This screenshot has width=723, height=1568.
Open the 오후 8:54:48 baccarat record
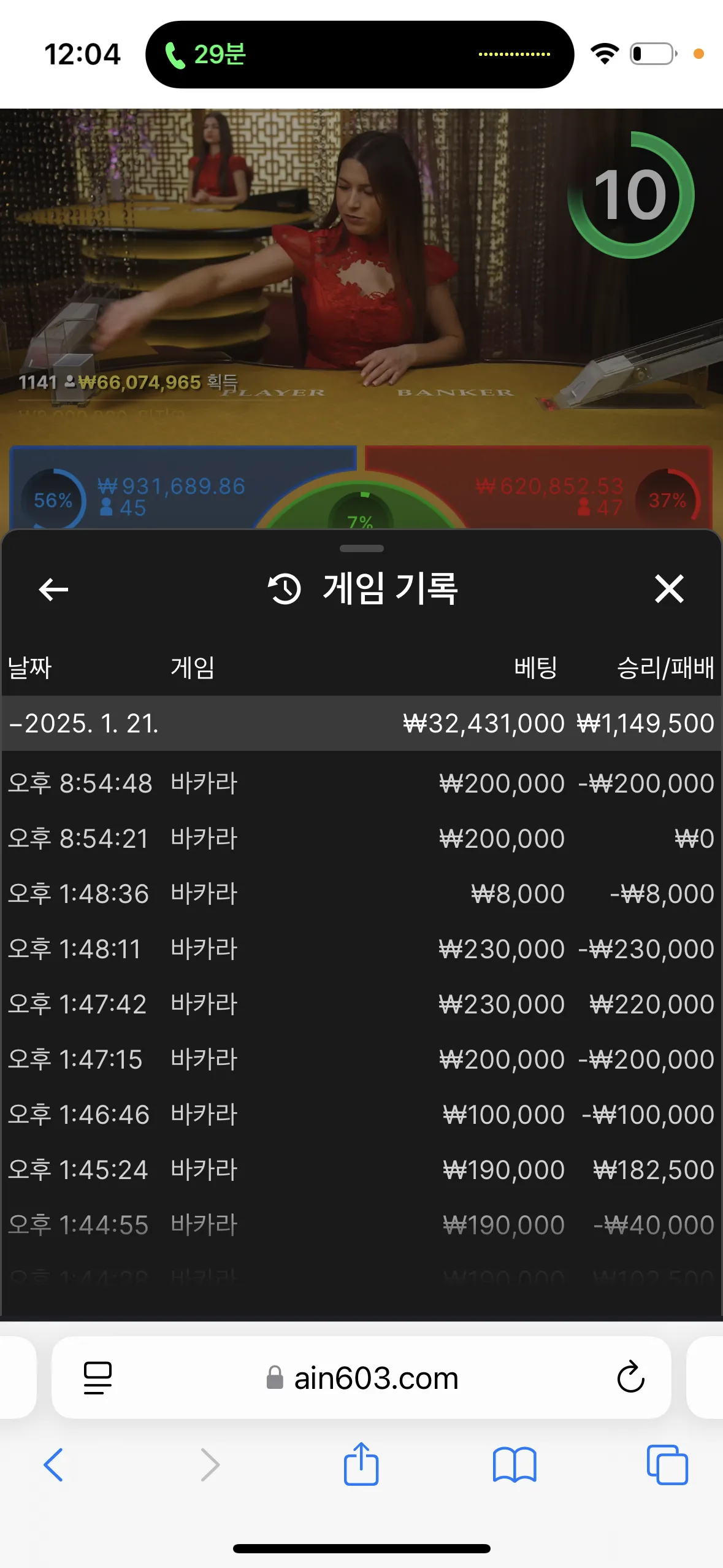click(x=361, y=783)
